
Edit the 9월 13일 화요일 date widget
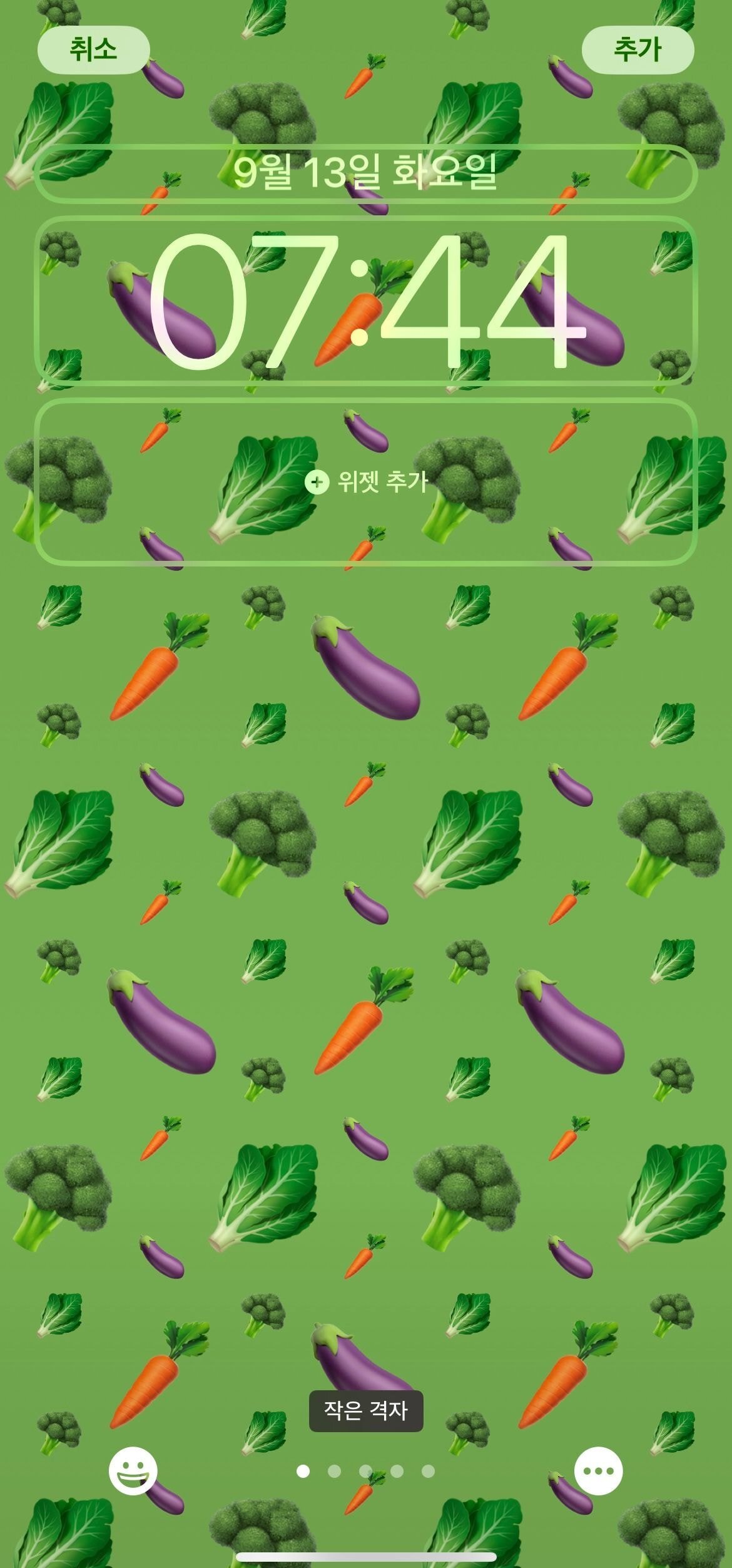[x=365, y=173]
